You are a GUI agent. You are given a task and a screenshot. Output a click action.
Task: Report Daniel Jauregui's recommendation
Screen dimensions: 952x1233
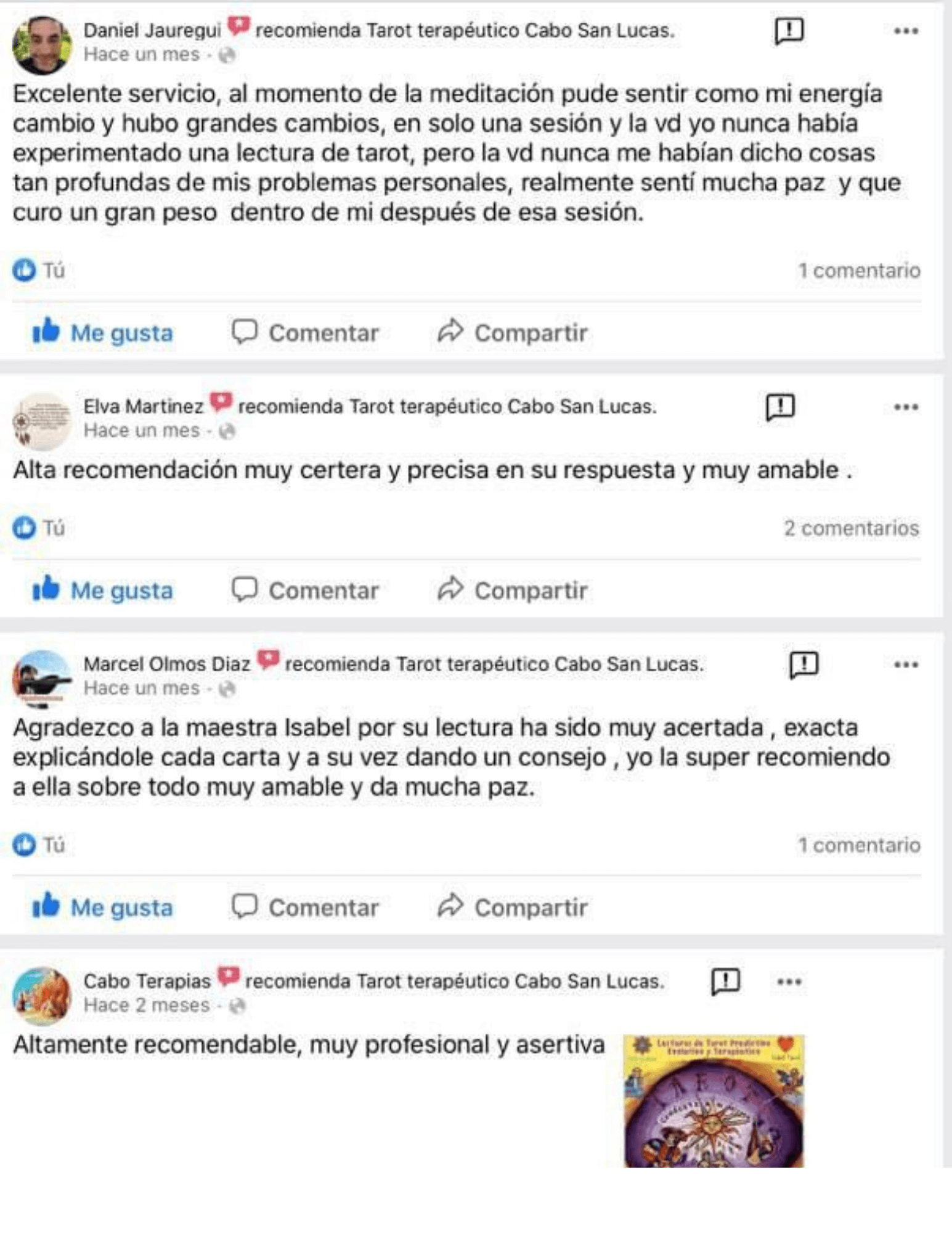[x=789, y=31]
